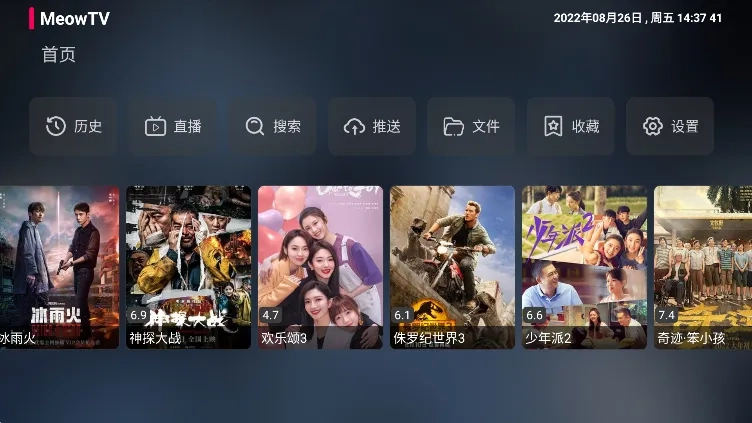The width and height of the screenshot is (752, 423).
Task: Open 直播 live TV
Action: (172, 126)
